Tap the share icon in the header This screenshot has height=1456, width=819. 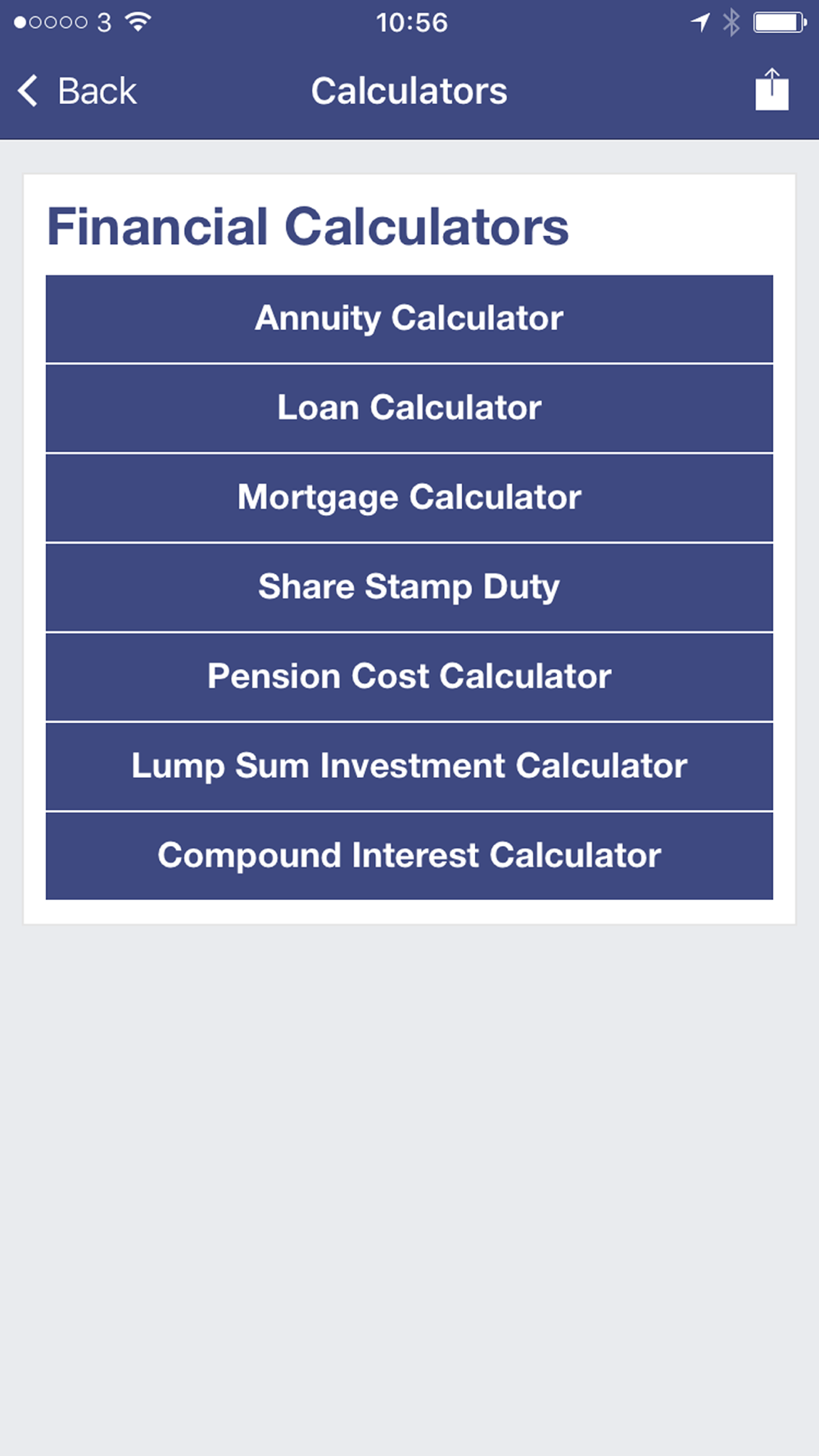pos(771,89)
